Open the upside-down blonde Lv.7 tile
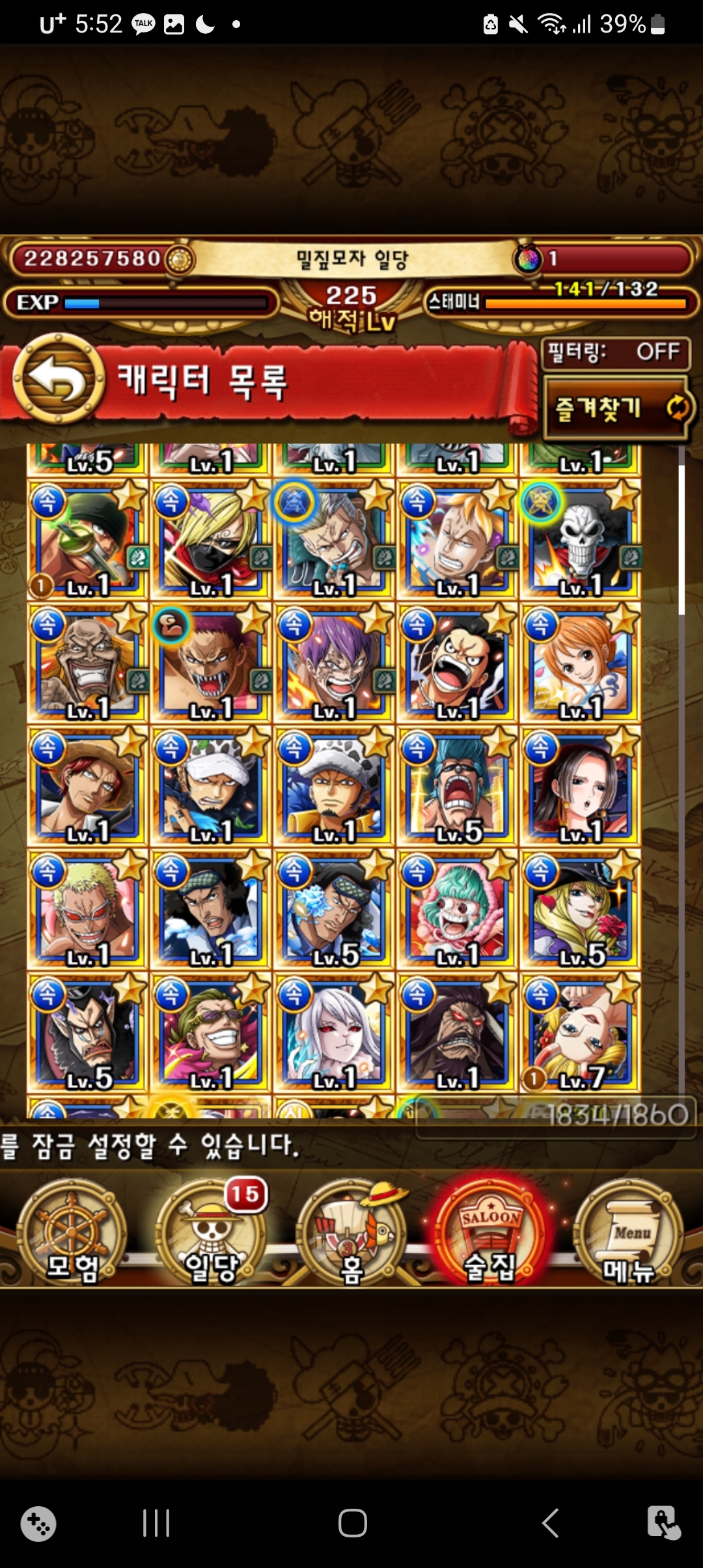The height and width of the screenshot is (1568, 703). 581,1033
